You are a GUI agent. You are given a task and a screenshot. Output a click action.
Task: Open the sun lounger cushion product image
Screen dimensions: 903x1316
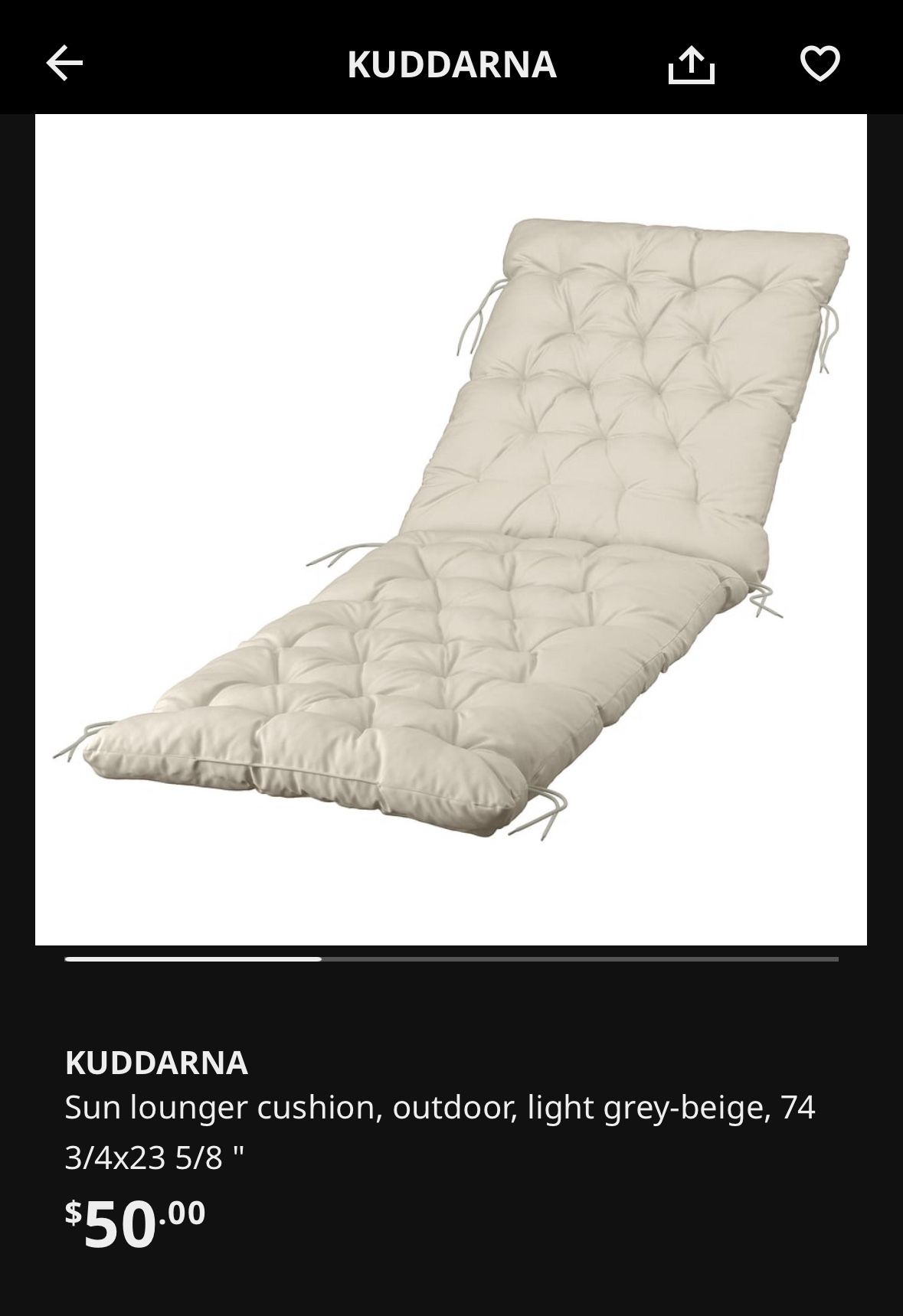coord(451,530)
